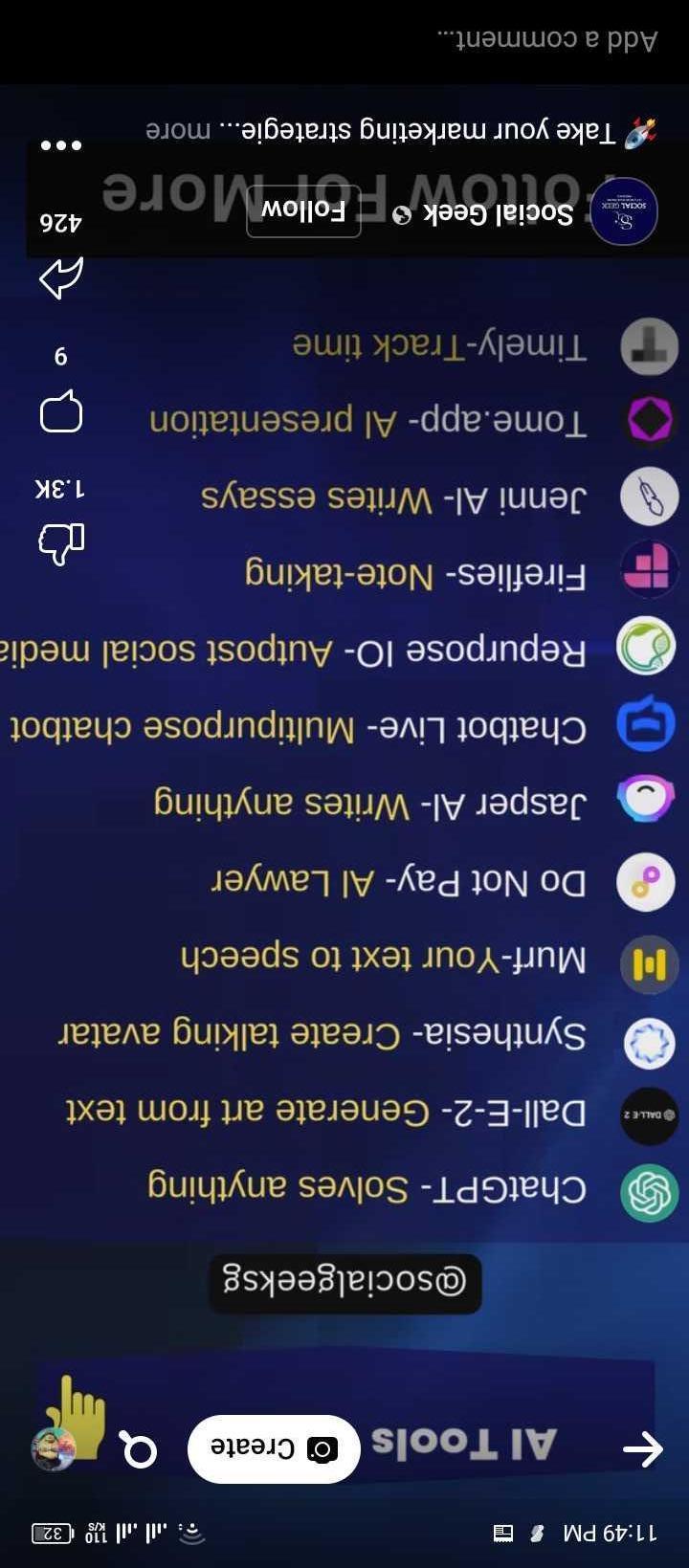Open my profile avatar

coord(53,1449)
